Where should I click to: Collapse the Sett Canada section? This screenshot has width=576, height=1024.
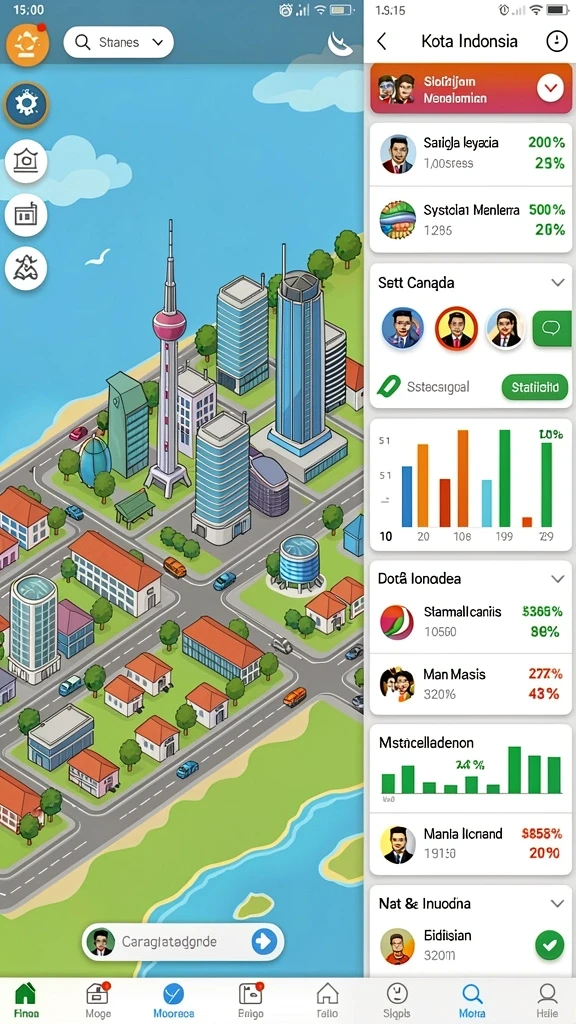[557, 283]
